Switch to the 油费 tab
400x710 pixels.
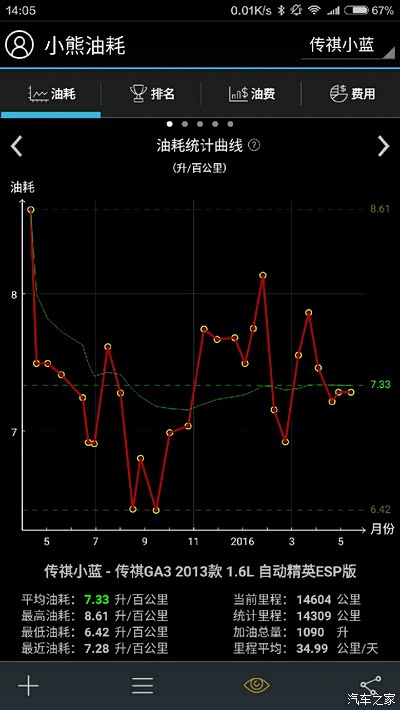click(251, 94)
